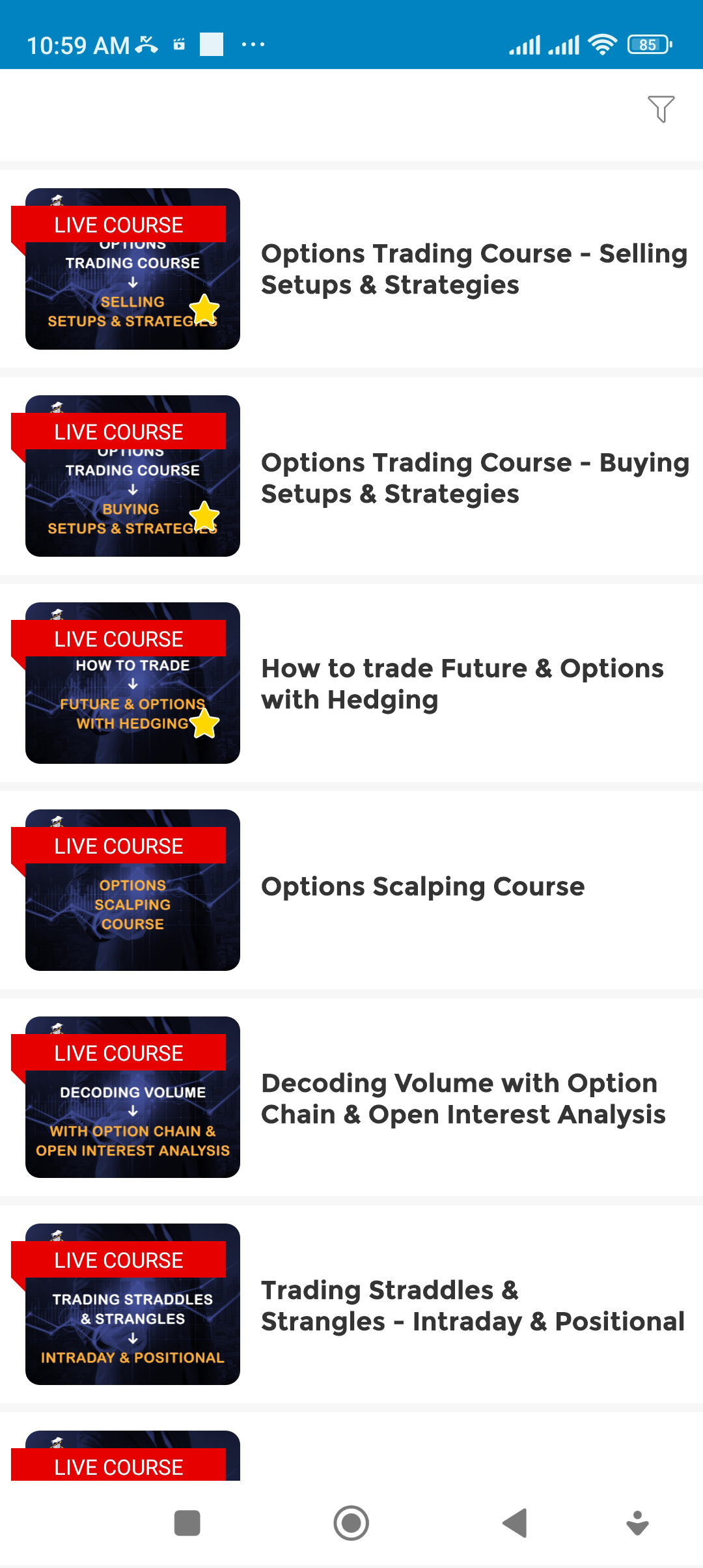View the Options Scalping Course
Viewport: 703px width, 1568px height.
(x=423, y=887)
